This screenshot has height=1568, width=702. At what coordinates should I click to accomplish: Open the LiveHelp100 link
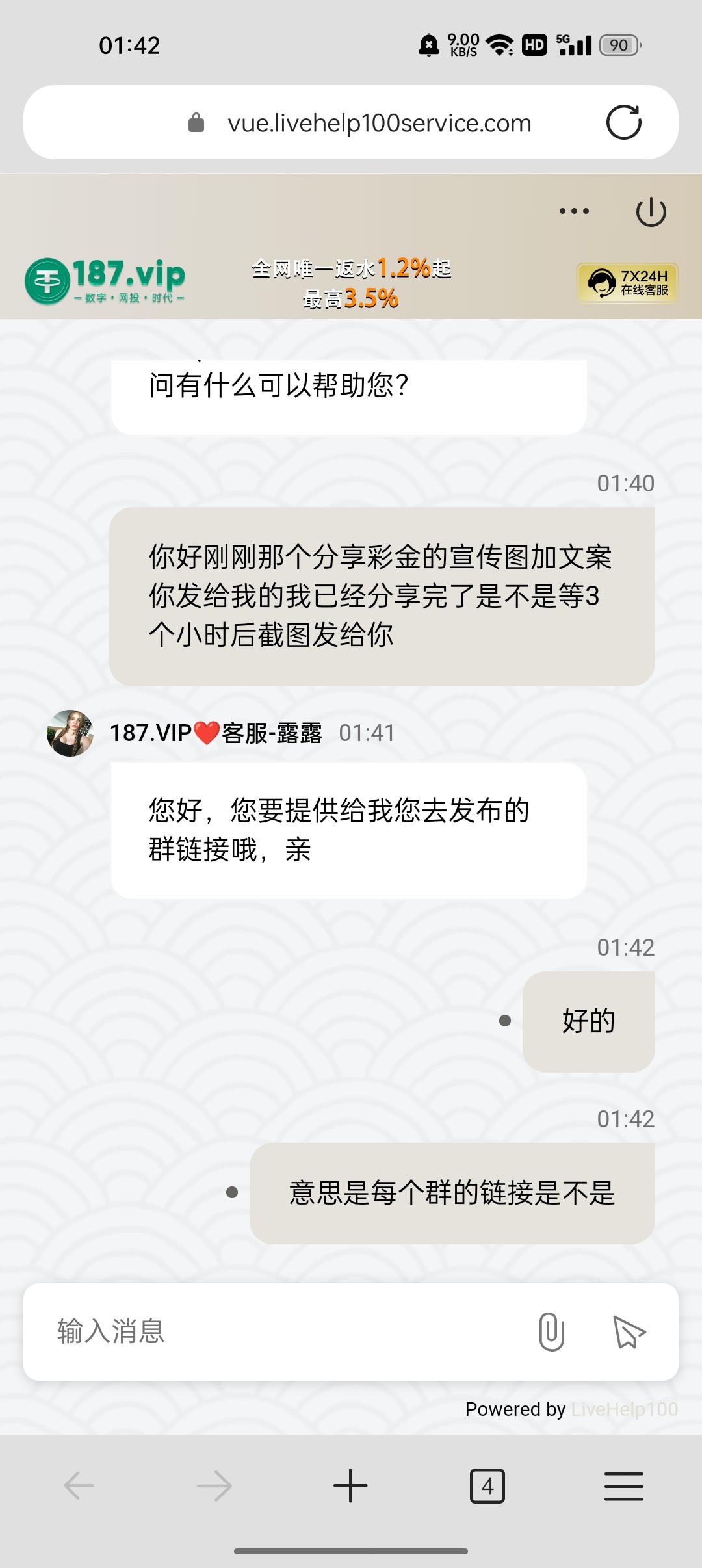[624, 1409]
